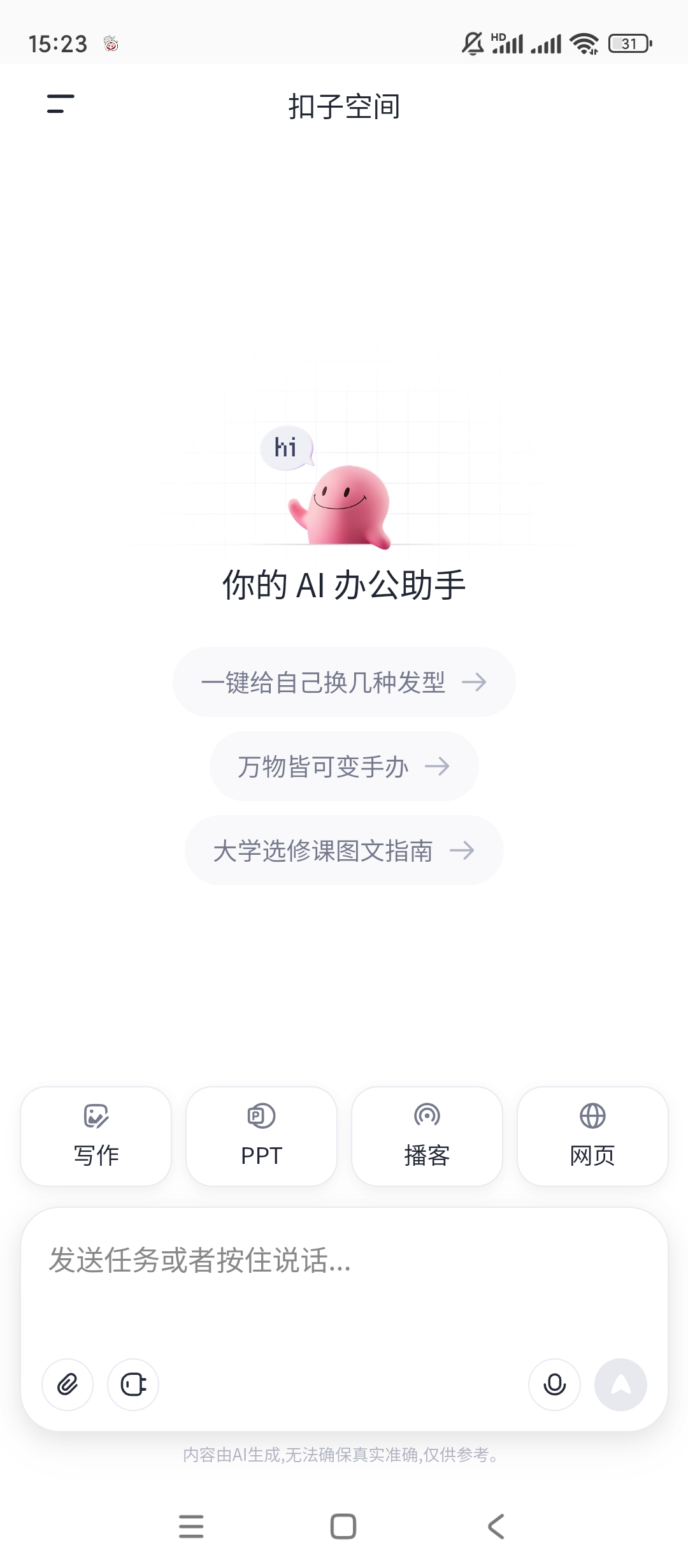This screenshot has width=688, height=1568.
Task: Choose the 网页 webpage option
Action: pyautogui.click(x=592, y=1136)
